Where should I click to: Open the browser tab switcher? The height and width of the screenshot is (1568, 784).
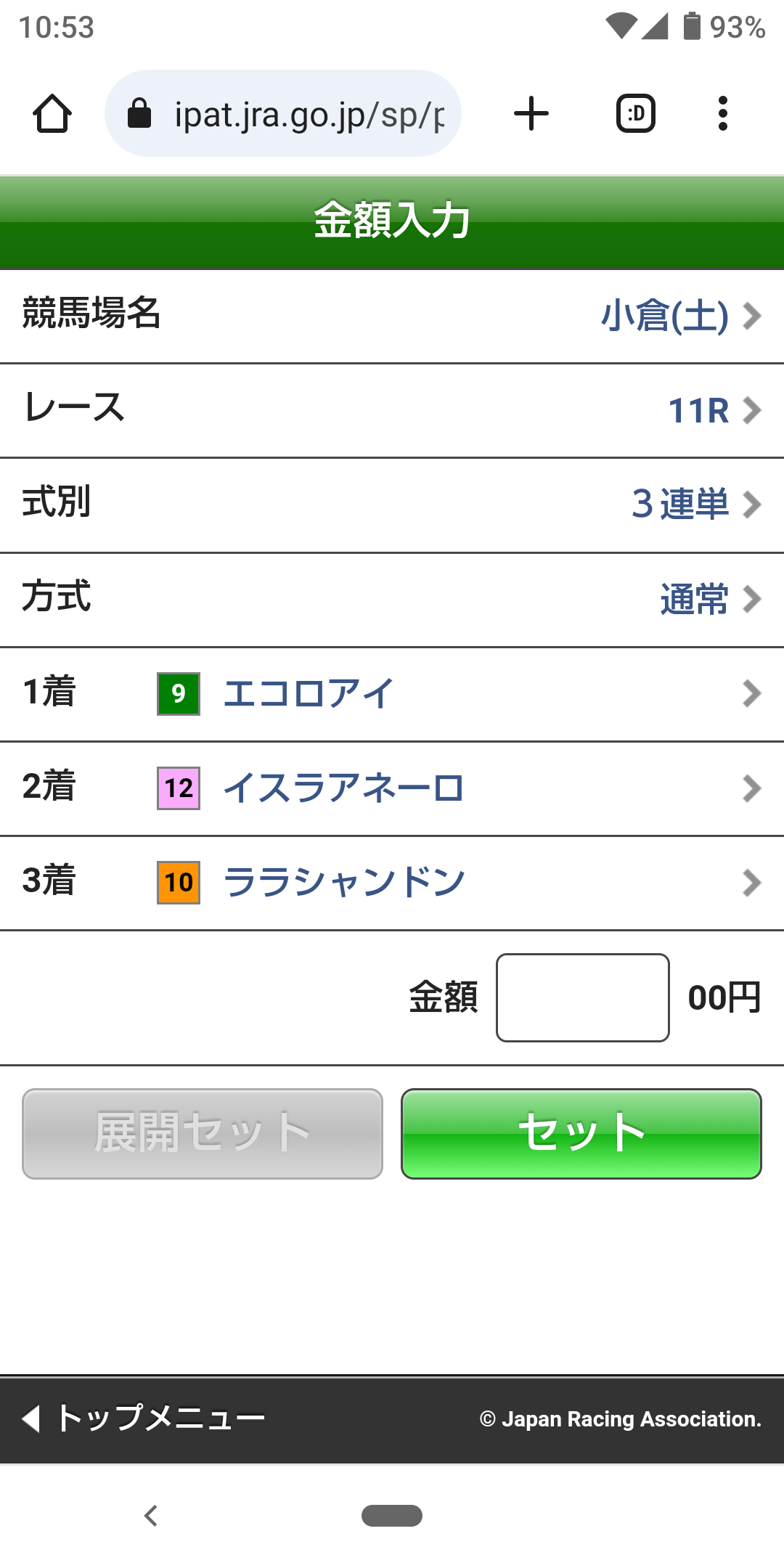pos(635,113)
